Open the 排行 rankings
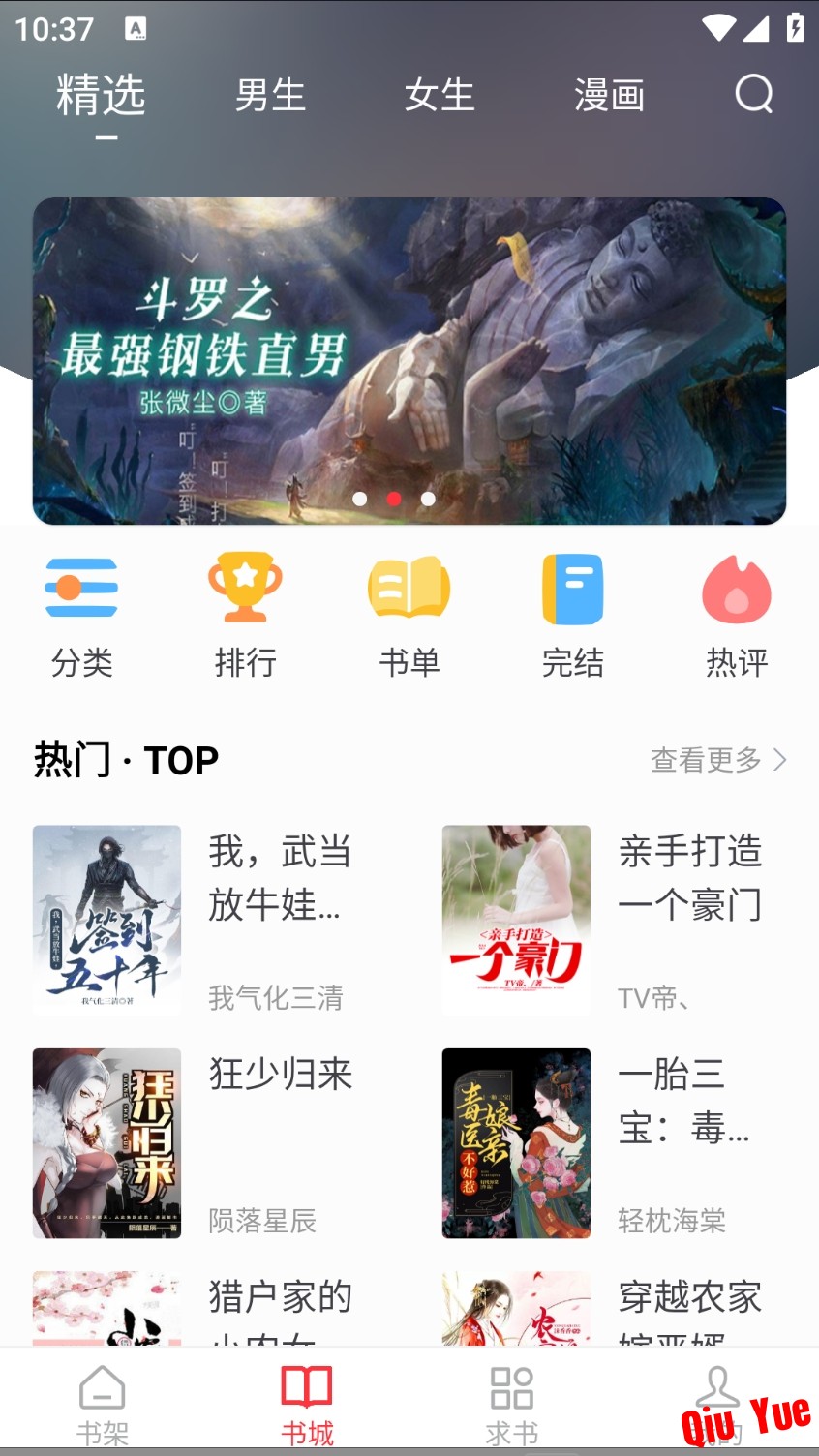The height and width of the screenshot is (1456, 819). click(x=245, y=614)
